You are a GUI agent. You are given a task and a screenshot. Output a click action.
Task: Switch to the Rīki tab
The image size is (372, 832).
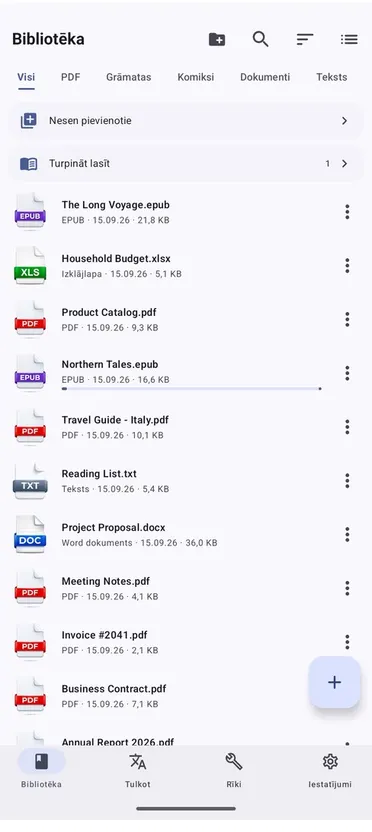234,770
